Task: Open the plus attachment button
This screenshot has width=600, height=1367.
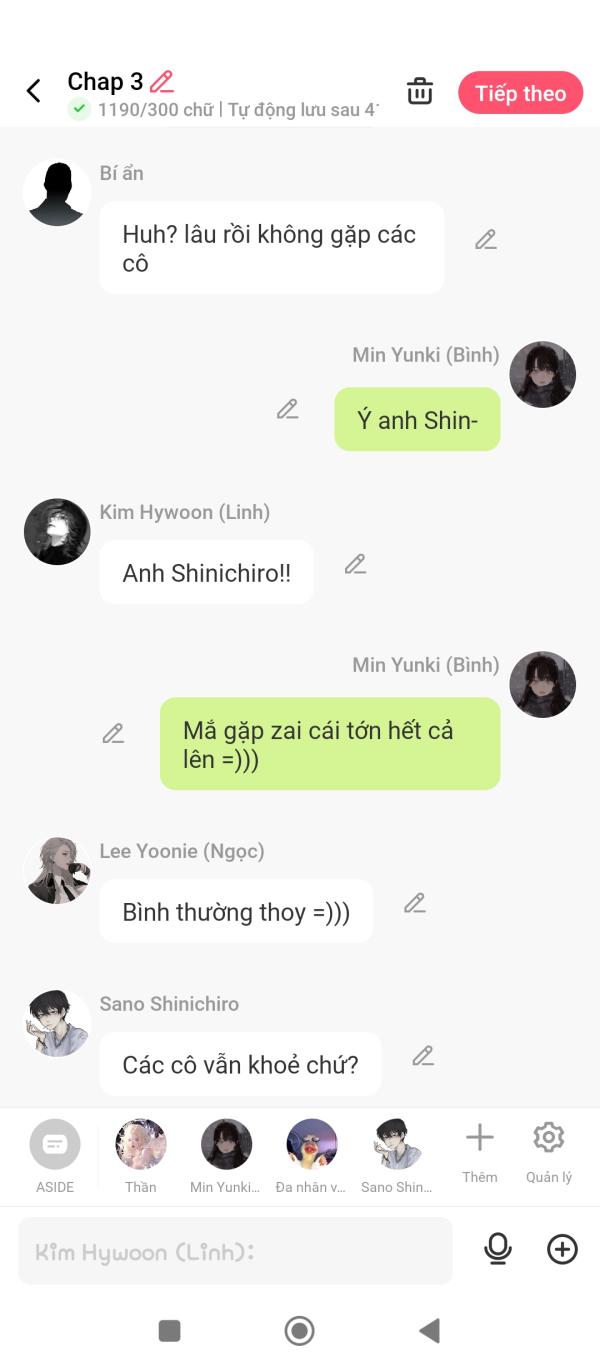Action: 562,1249
